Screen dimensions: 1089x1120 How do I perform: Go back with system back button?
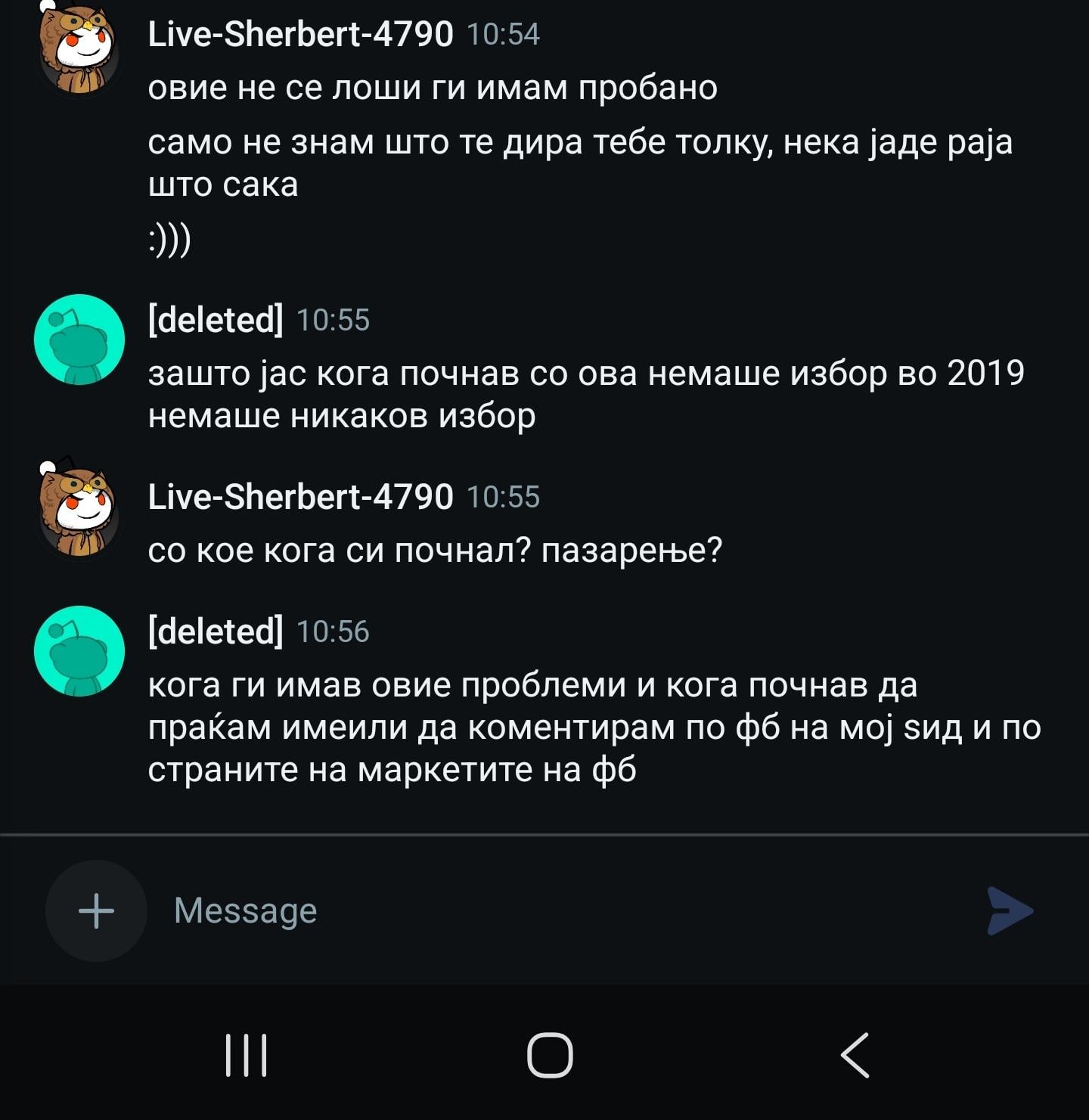(x=855, y=1055)
